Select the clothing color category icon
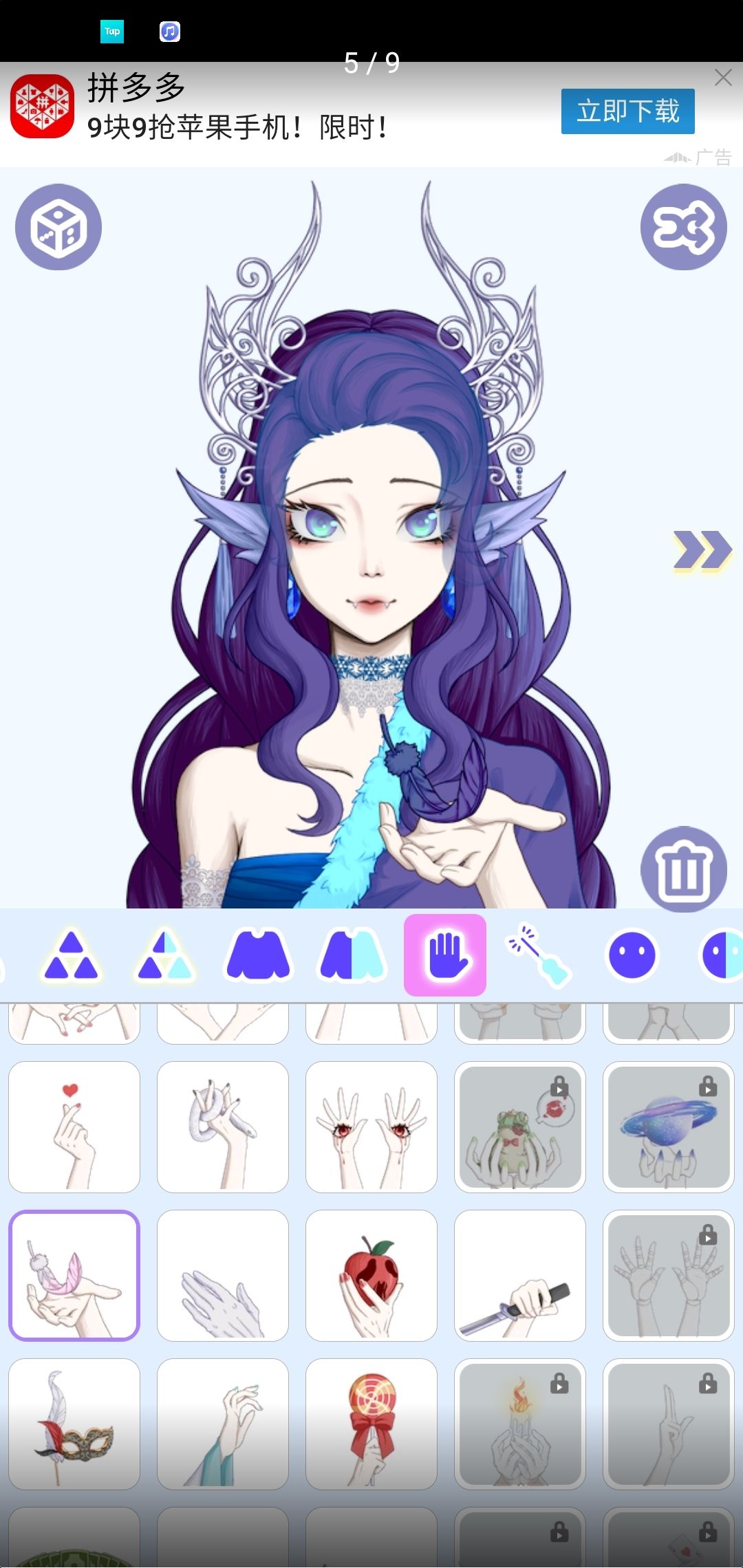Viewport: 743px width, 1568px height. (x=352, y=956)
